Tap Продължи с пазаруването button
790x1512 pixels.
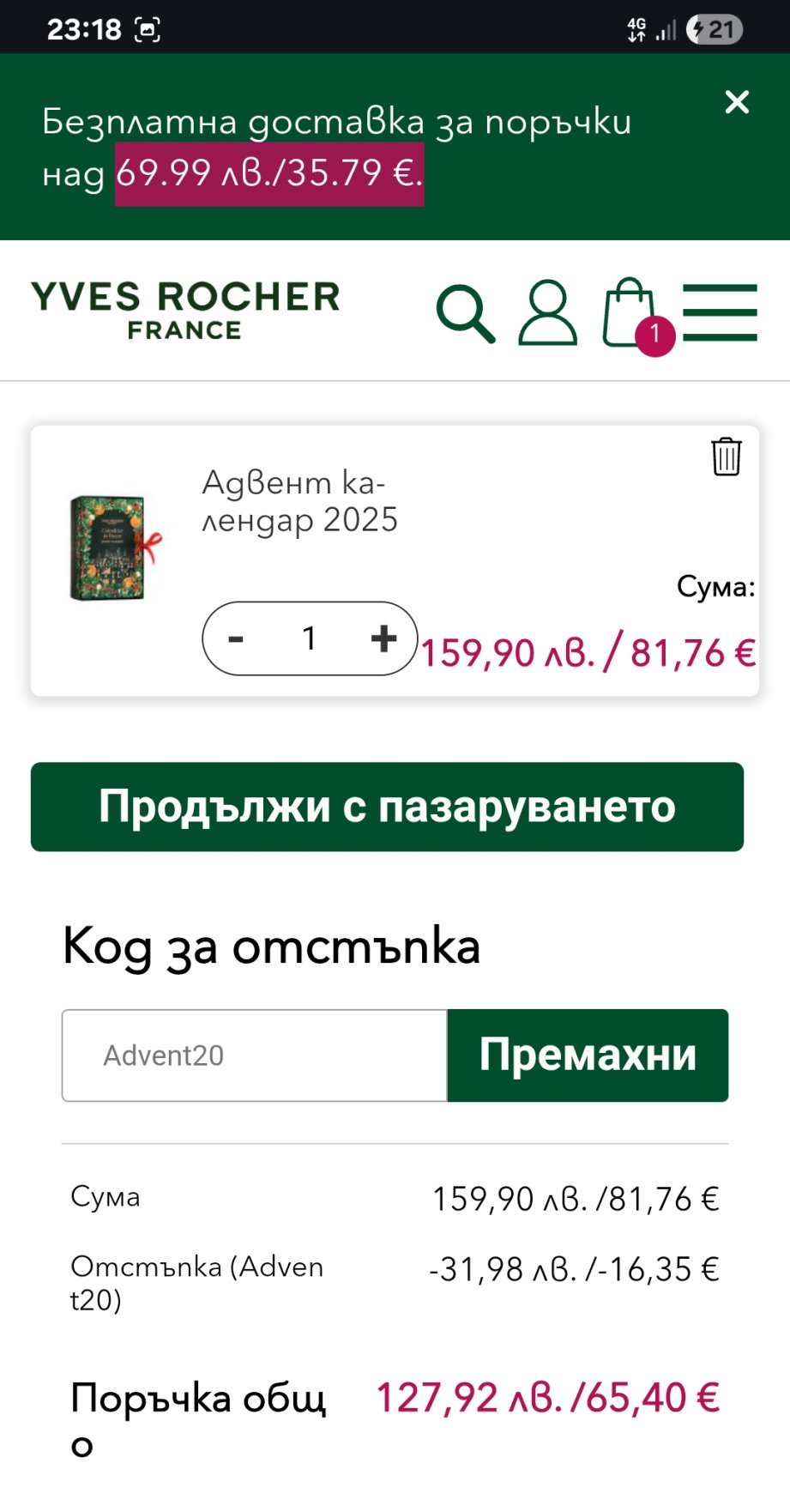pos(387,807)
